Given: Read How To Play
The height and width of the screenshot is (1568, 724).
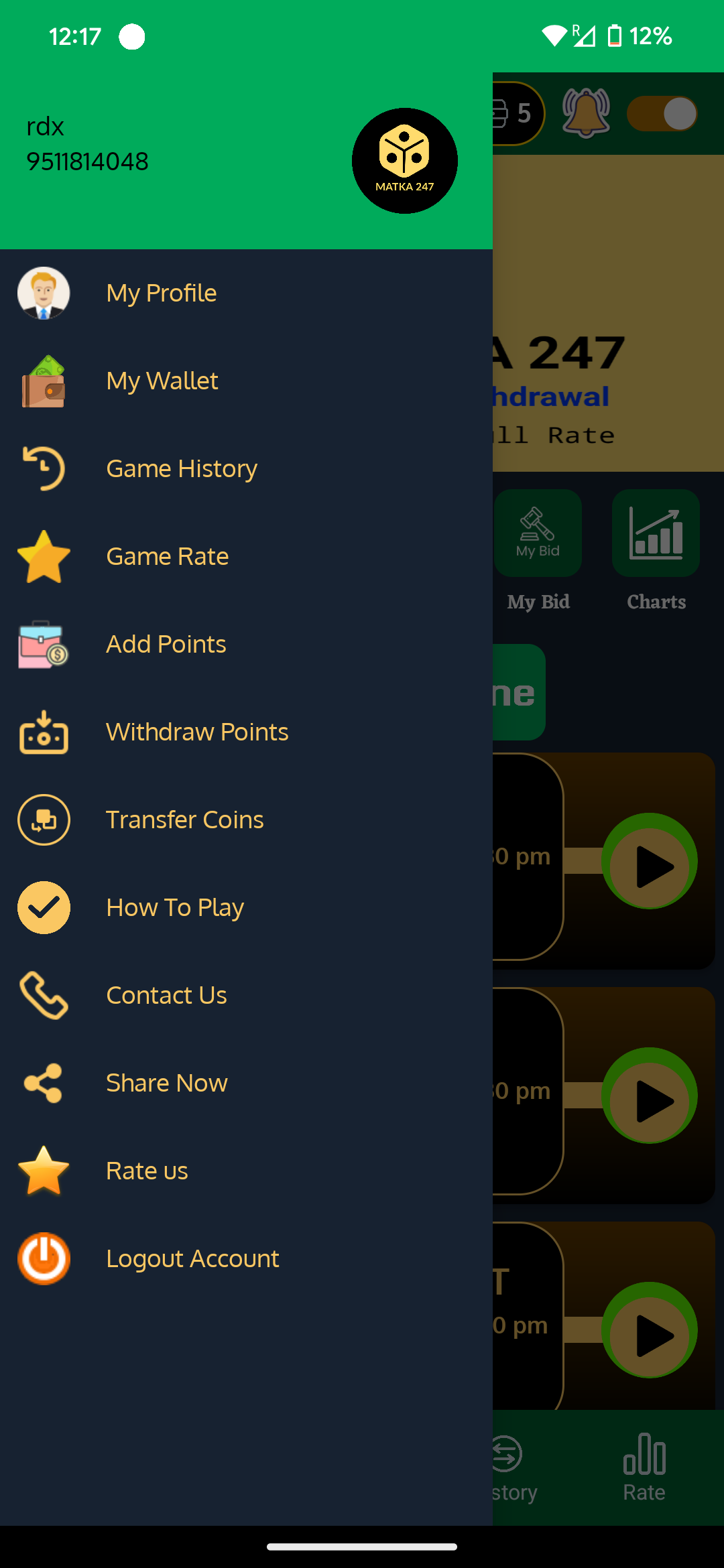Looking at the screenshot, I should click(174, 907).
